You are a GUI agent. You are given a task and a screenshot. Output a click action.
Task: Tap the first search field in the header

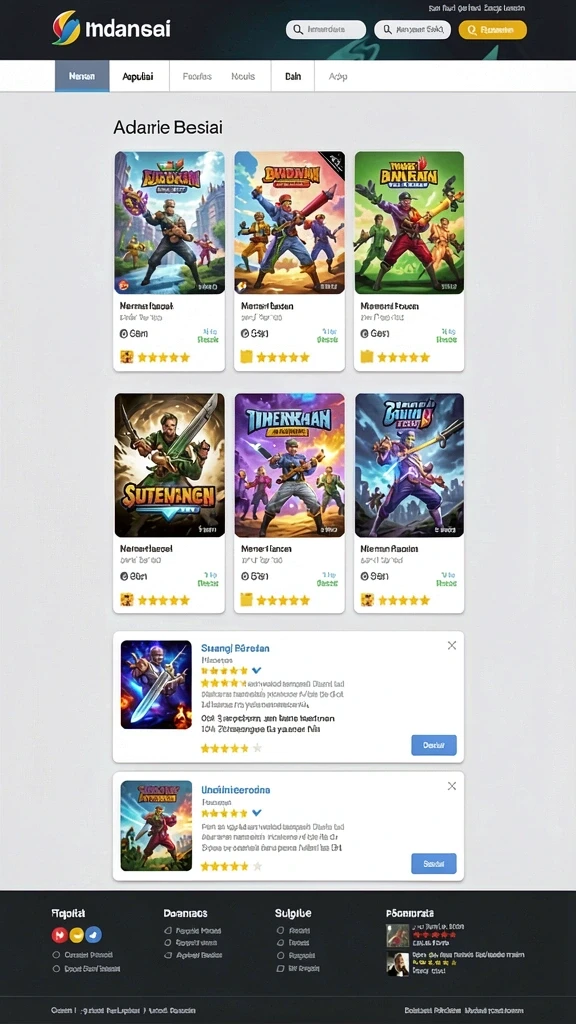coord(326,29)
